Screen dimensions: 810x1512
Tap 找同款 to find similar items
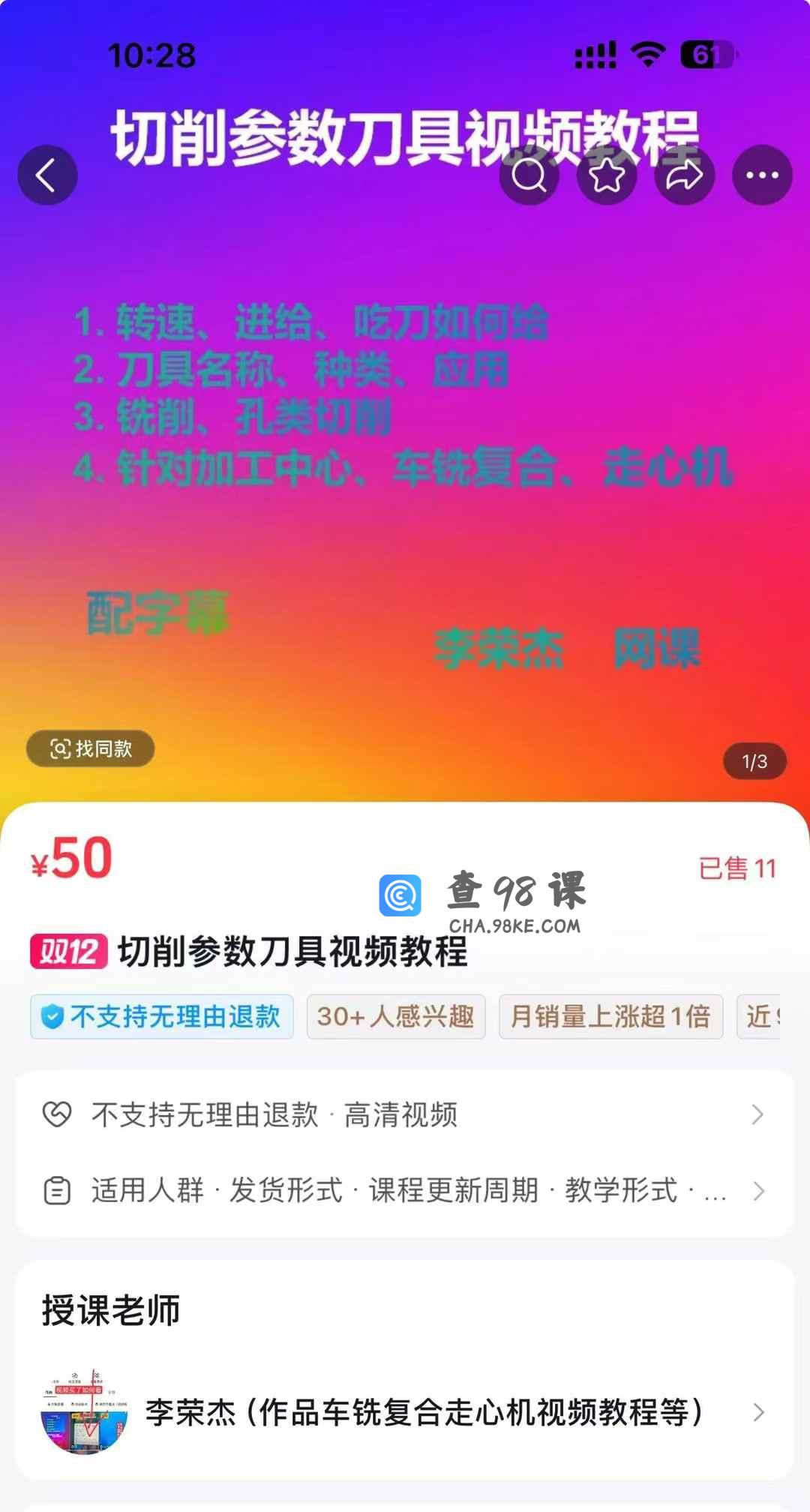click(91, 748)
